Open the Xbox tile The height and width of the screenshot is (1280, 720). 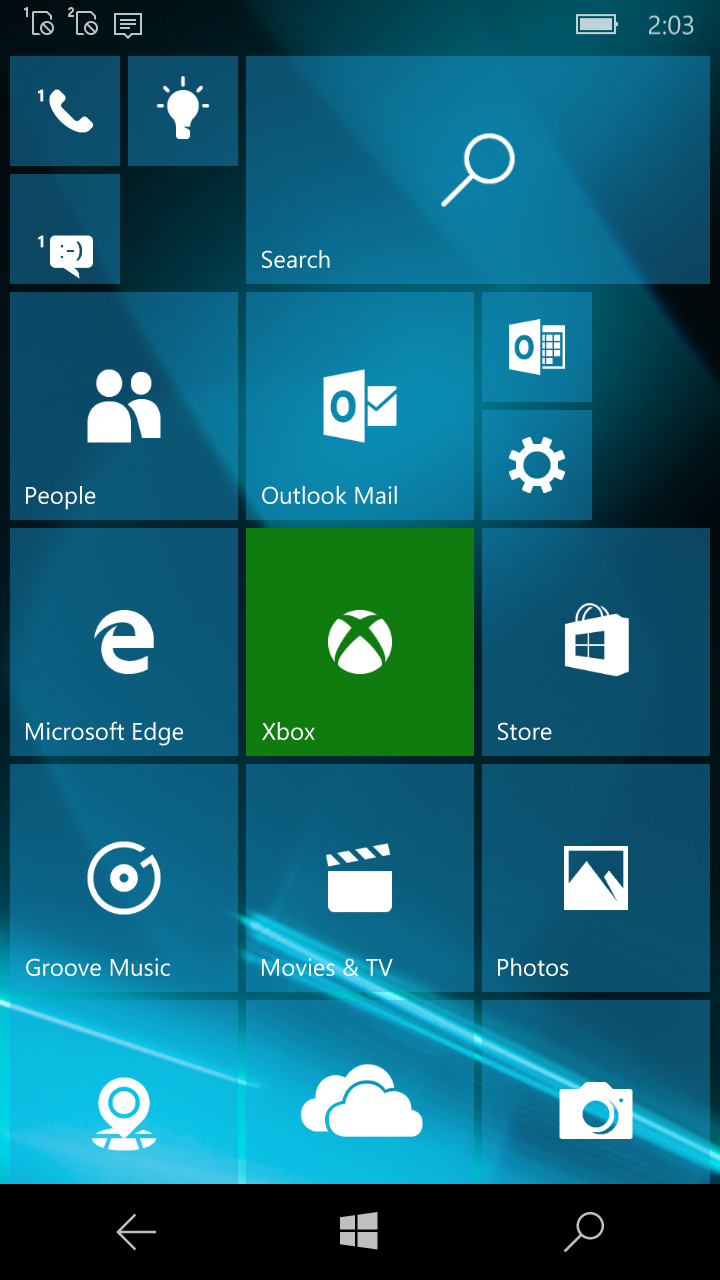pyautogui.click(x=360, y=642)
